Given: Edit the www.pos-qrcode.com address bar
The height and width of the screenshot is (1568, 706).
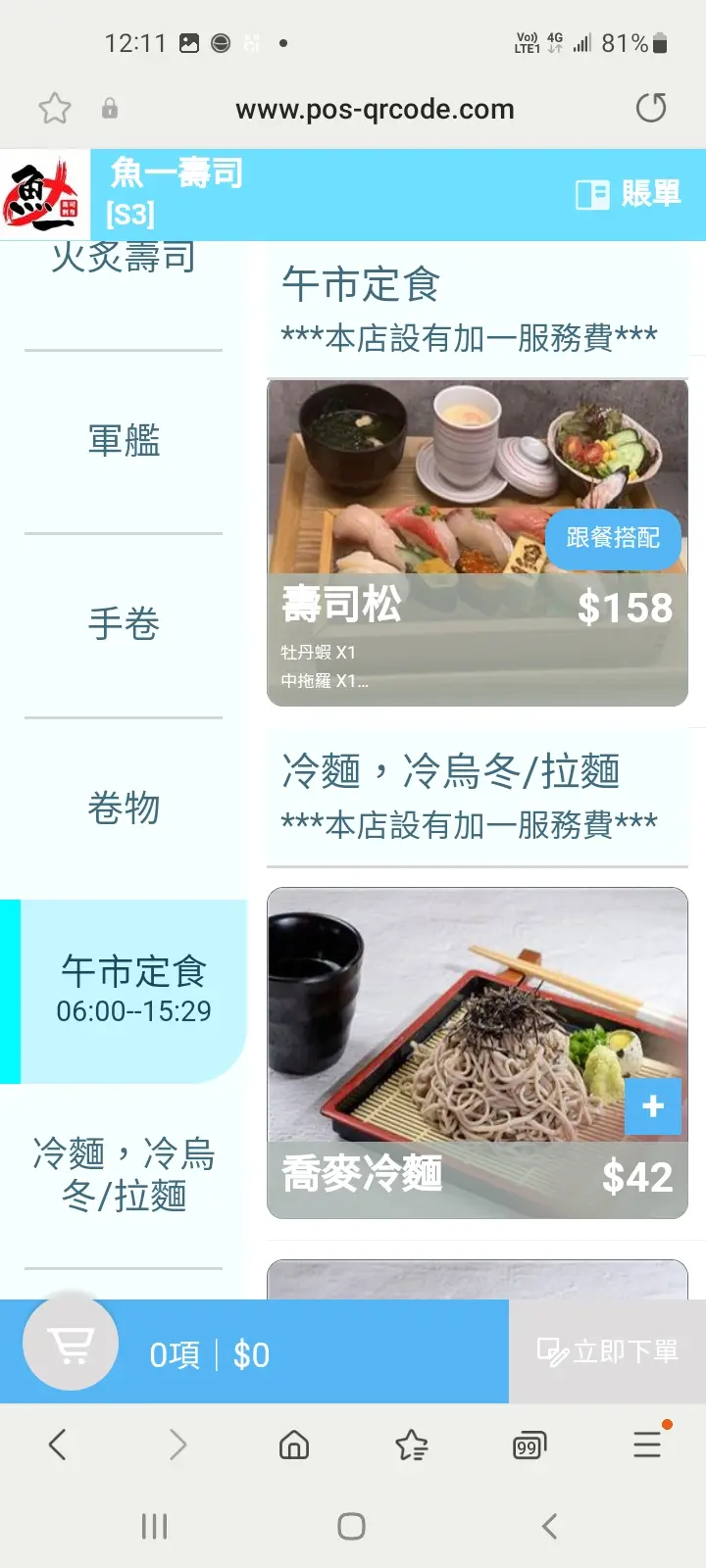Looking at the screenshot, I should click(375, 109).
